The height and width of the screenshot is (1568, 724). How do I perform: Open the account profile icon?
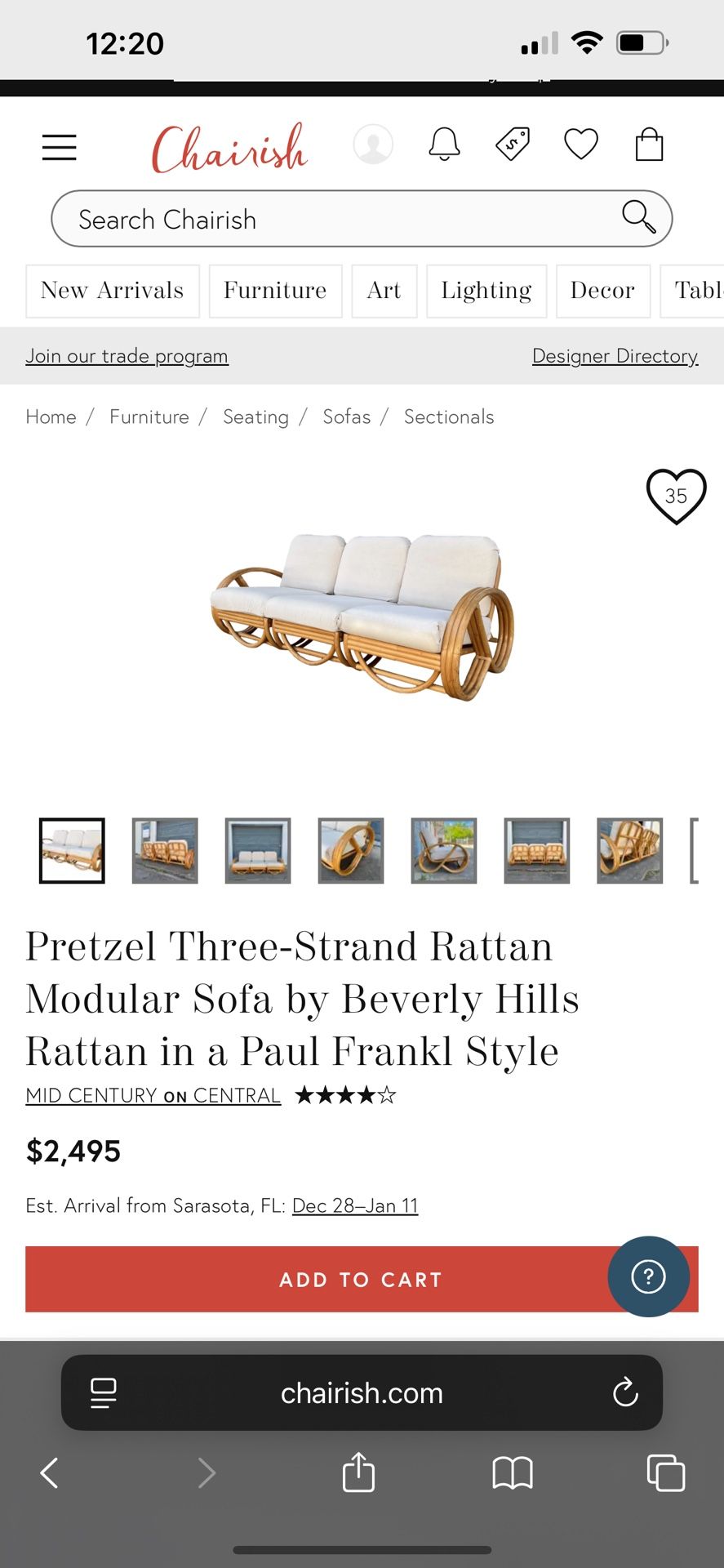(373, 145)
